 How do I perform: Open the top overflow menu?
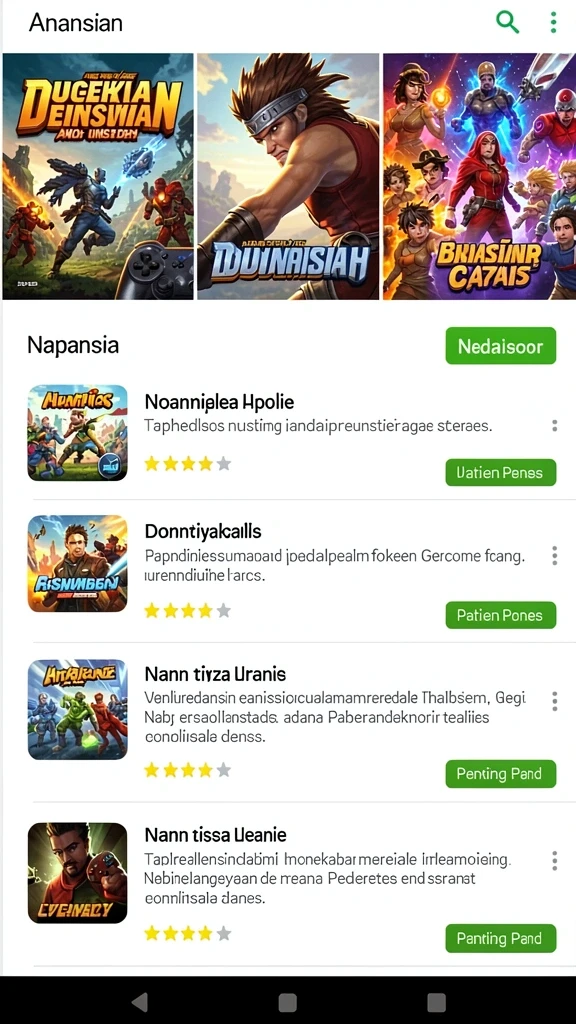point(553,22)
